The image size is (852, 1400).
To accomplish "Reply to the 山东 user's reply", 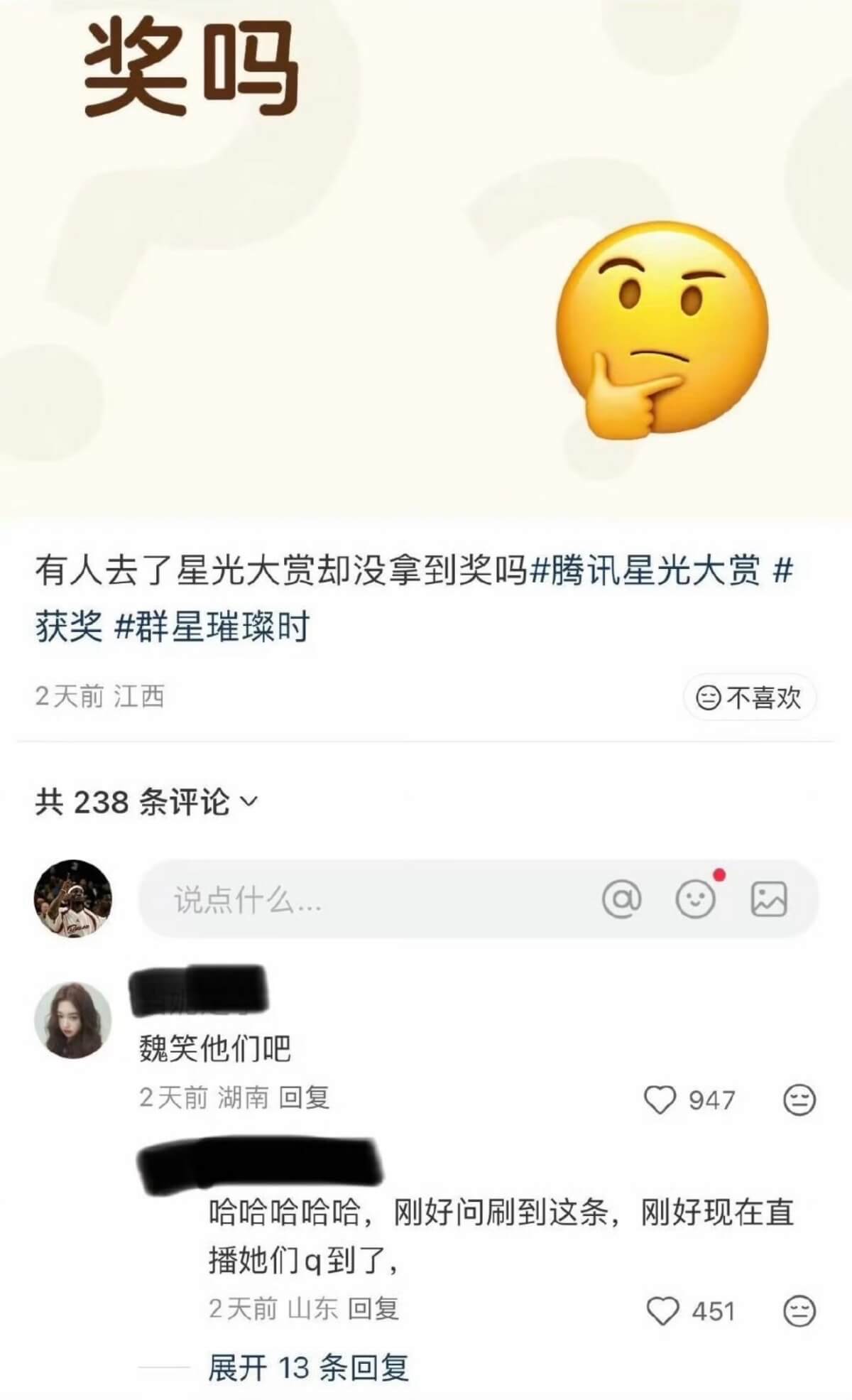I will (373, 1308).
